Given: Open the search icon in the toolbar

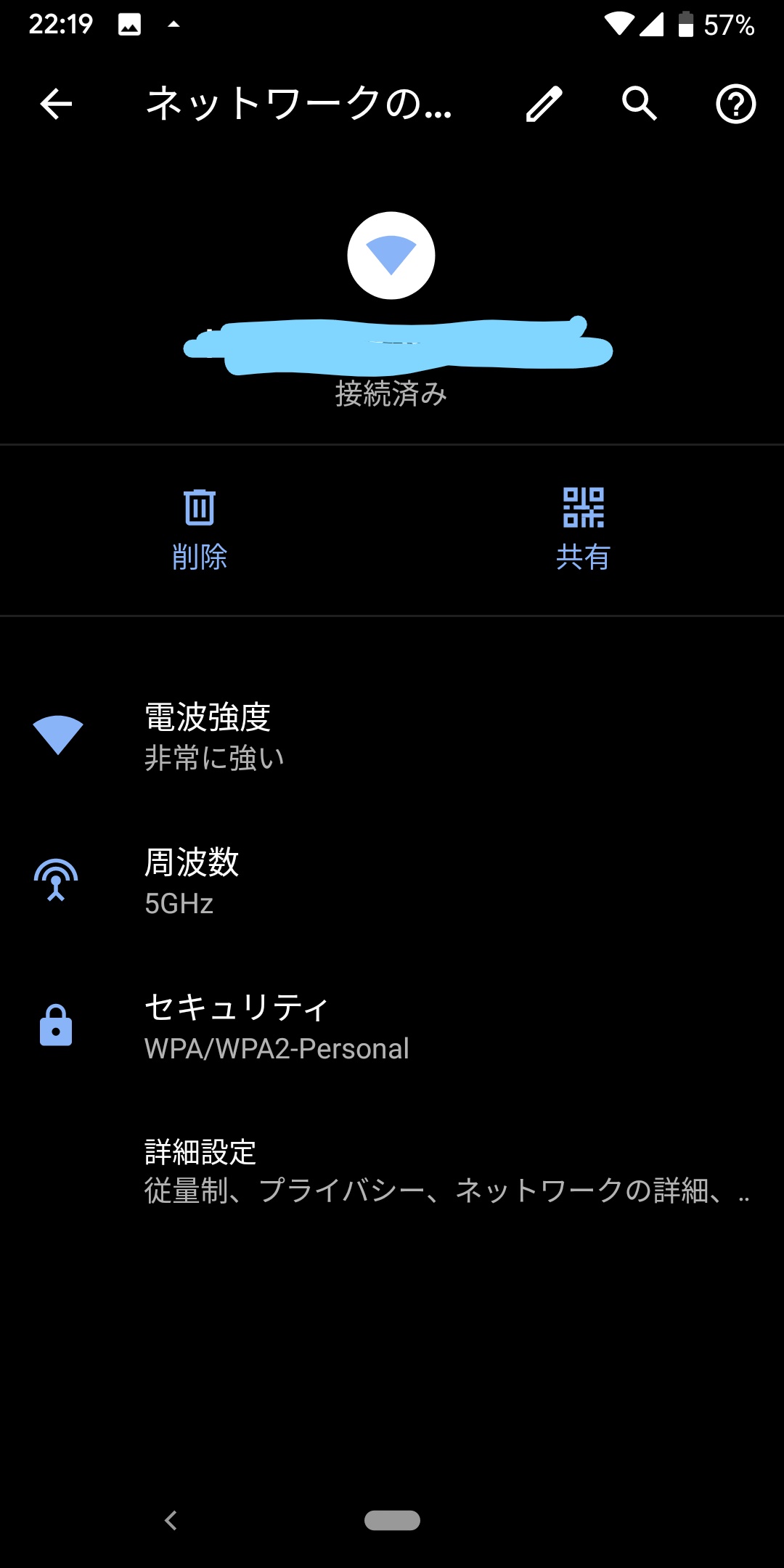Looking at the screenshot, I should [639, 105].
